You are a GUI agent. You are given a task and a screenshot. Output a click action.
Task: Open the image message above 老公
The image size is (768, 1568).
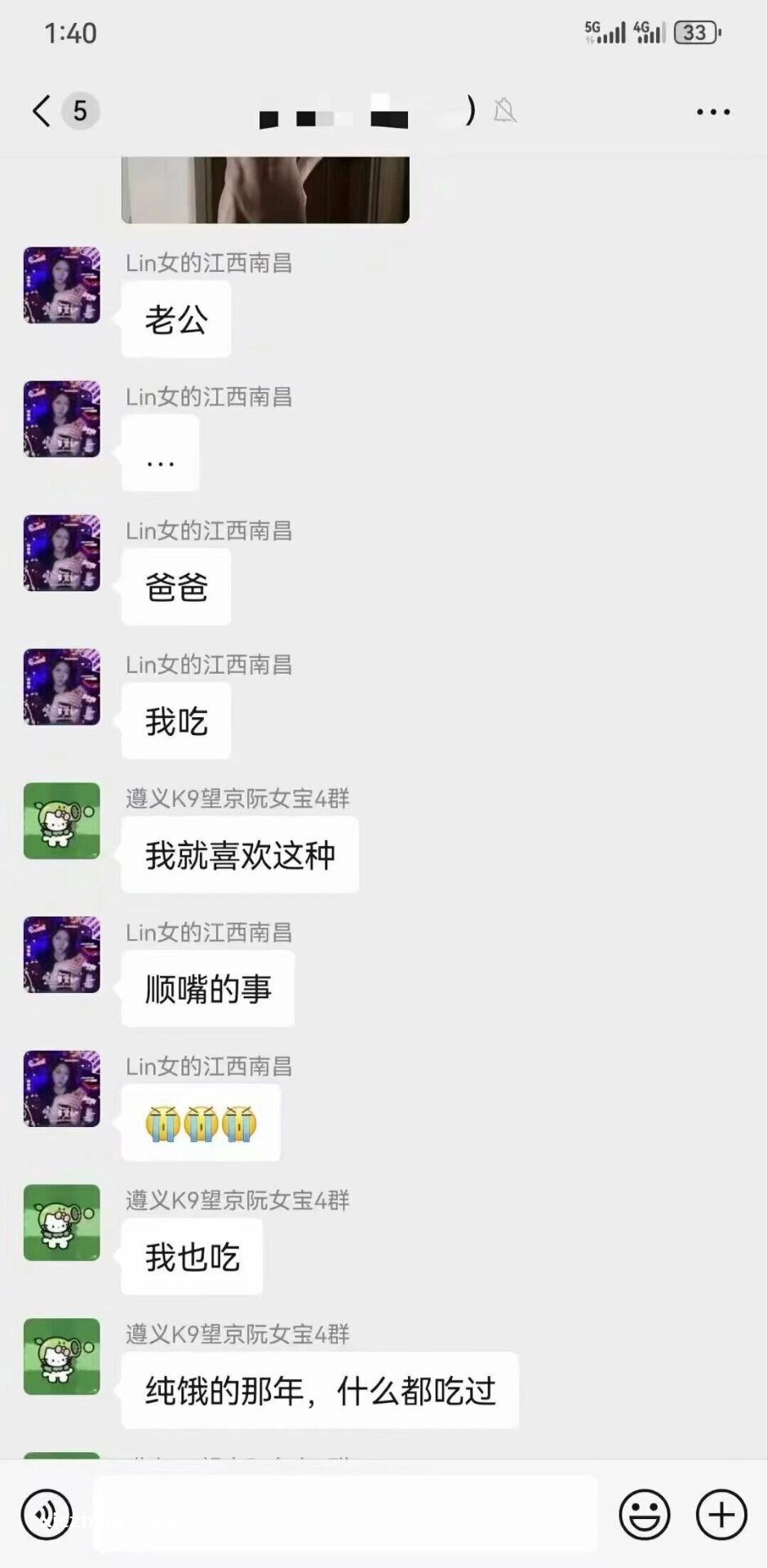(265, 189)
